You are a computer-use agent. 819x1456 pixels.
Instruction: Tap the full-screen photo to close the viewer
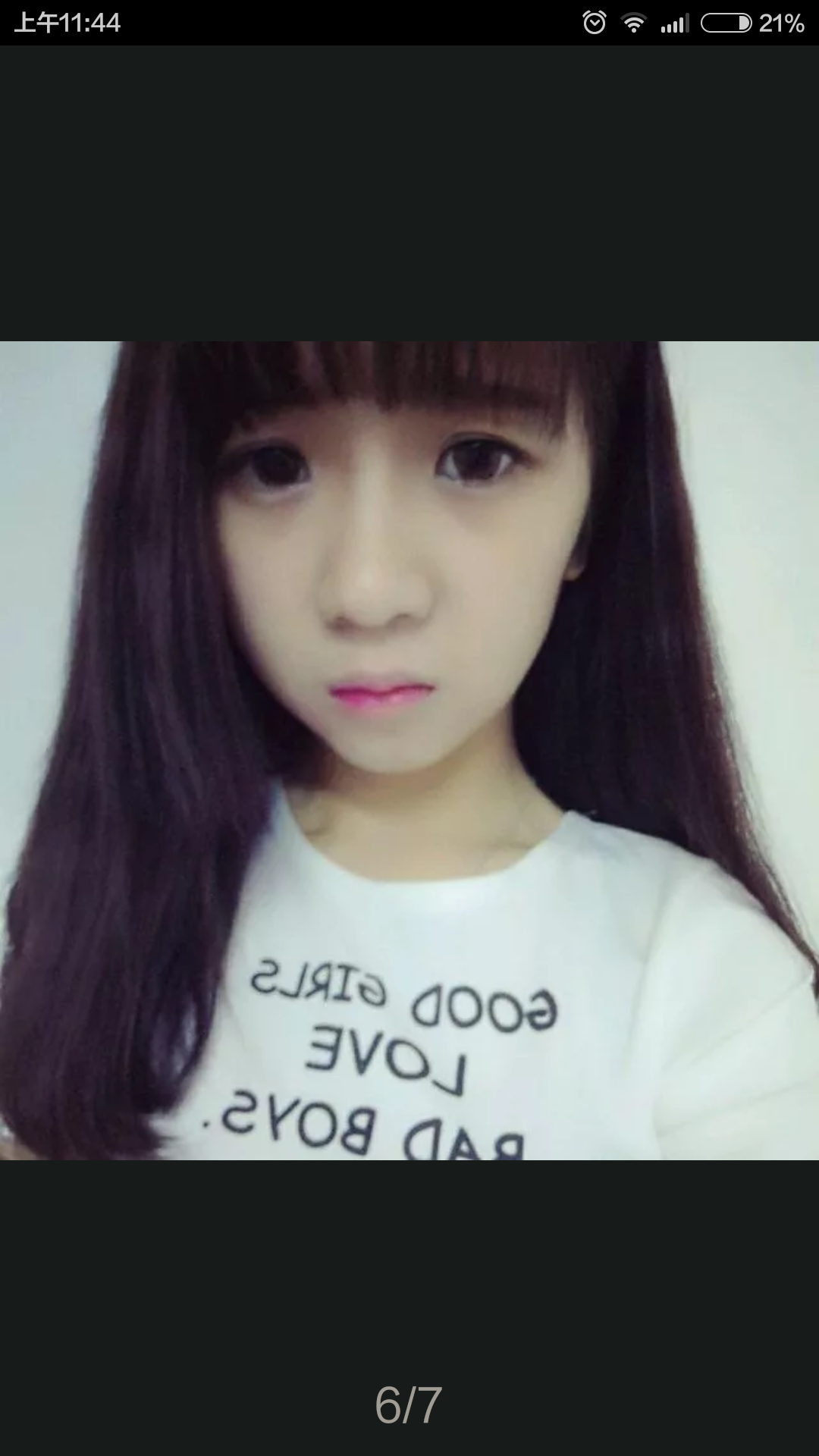pos(409,749)
